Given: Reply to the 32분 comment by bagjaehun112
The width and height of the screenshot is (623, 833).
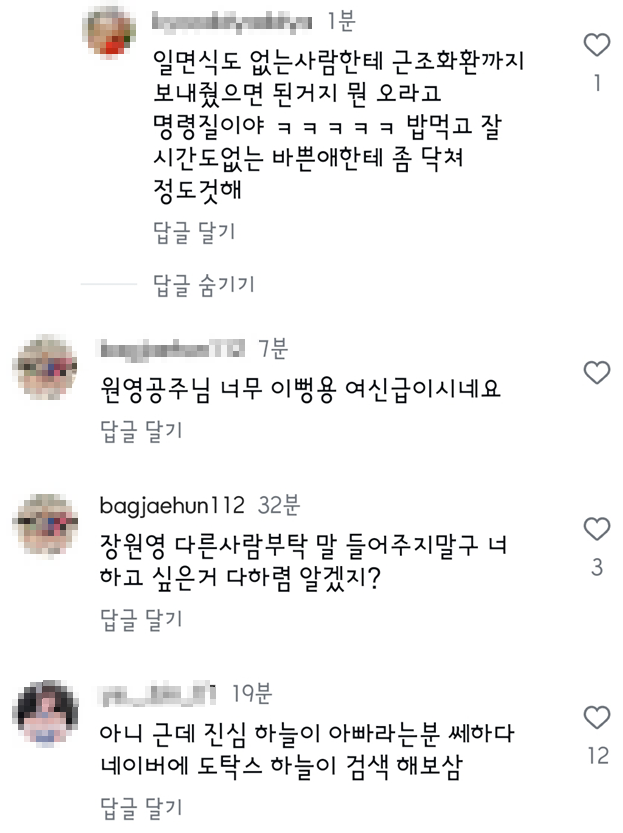Looking at the screenshot, I should click(x=141, y=620).
